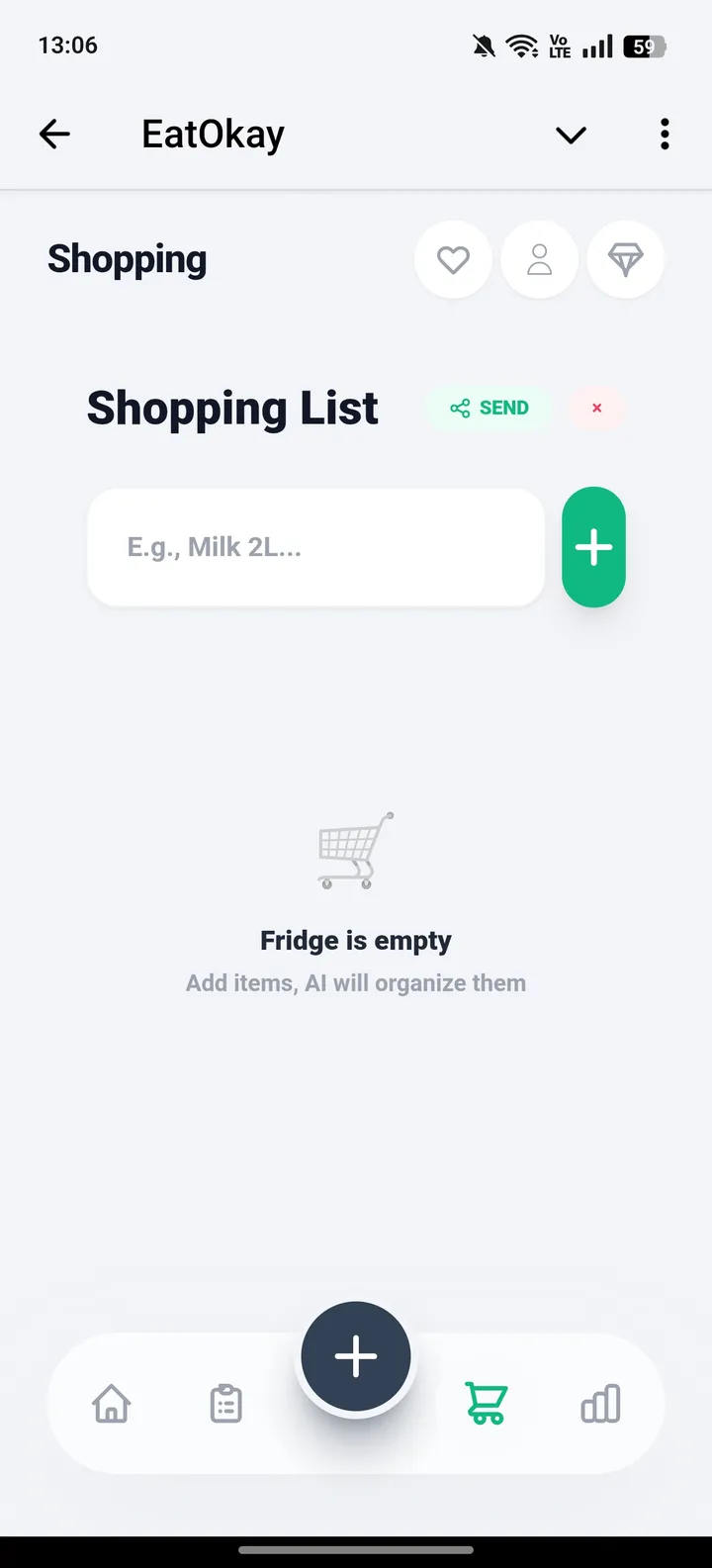Tap the battery indicator showing 59
This screenshot has width=712, height=1568.
pos(644,45)
